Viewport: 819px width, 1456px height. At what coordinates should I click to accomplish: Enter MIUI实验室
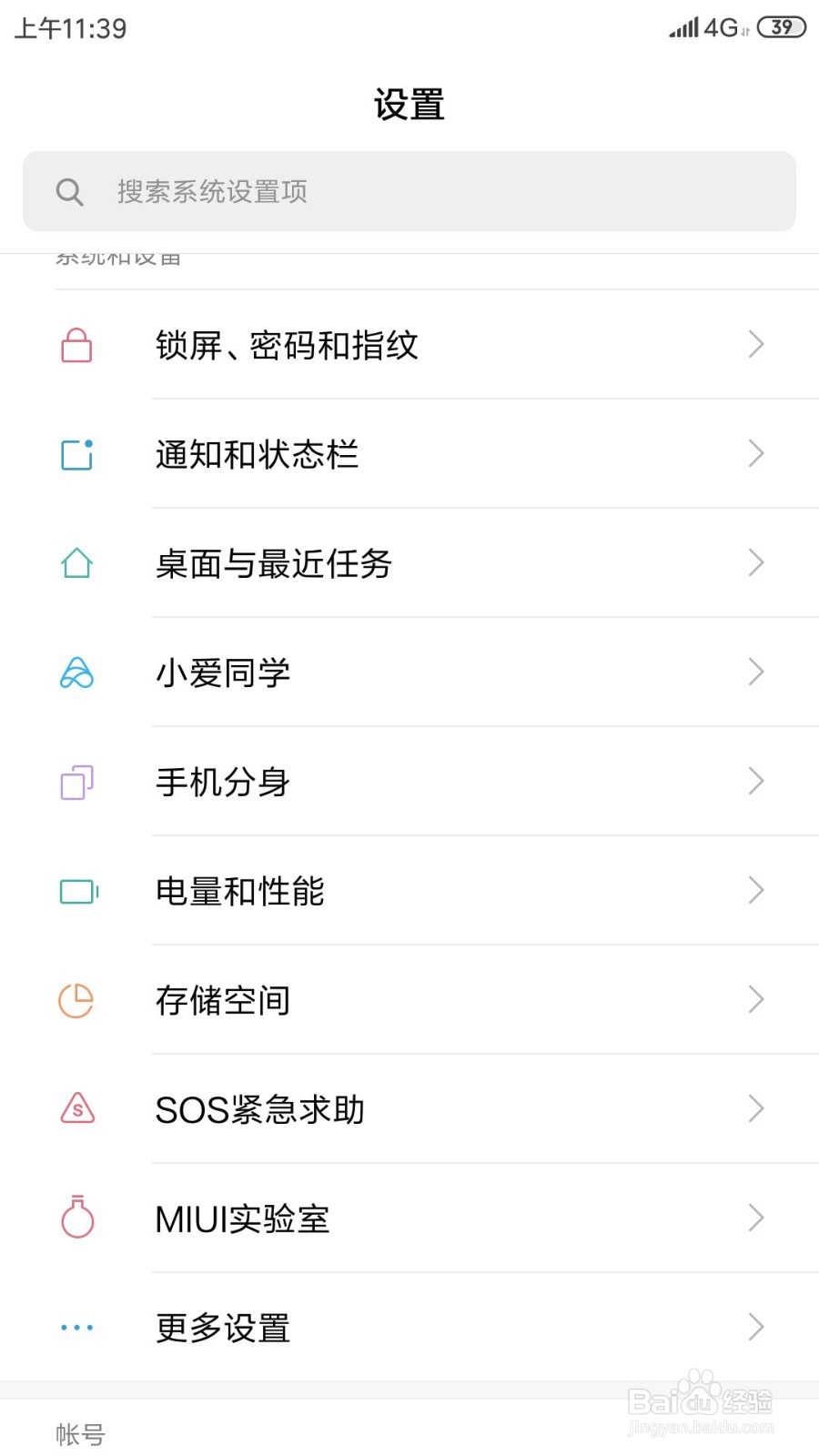coord(409,1218)
